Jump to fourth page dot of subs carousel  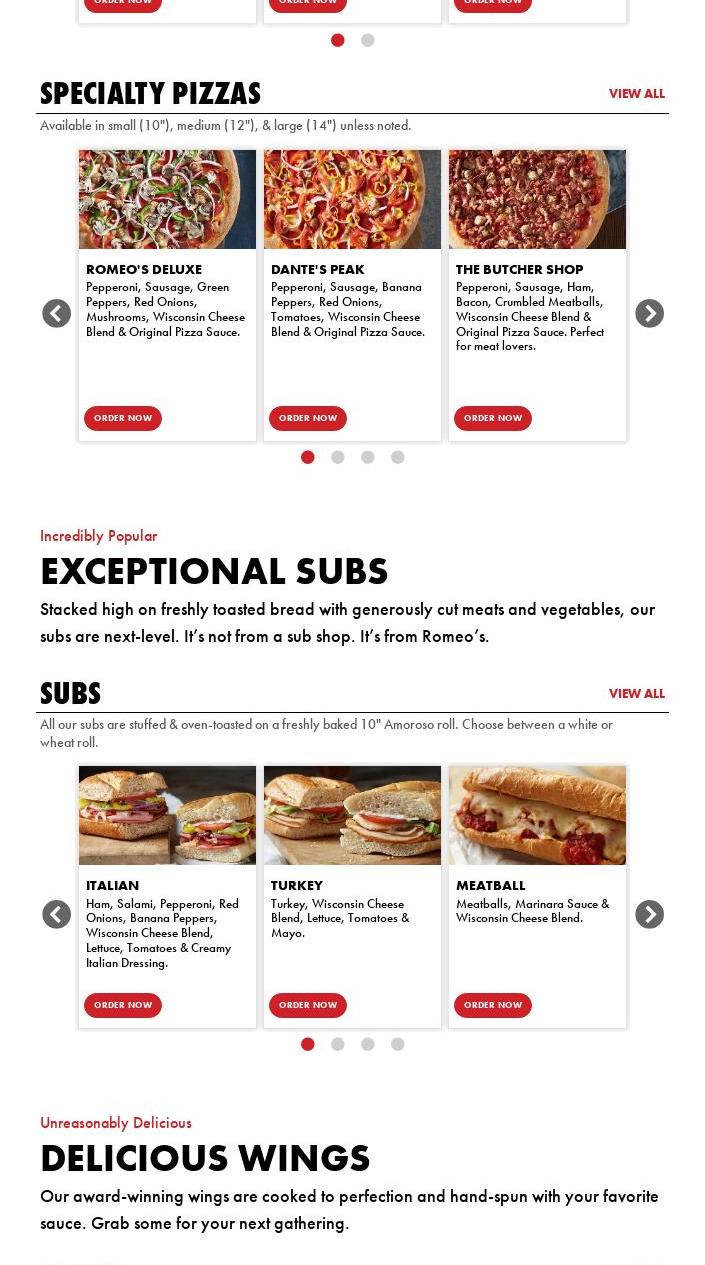point(398,1044)
